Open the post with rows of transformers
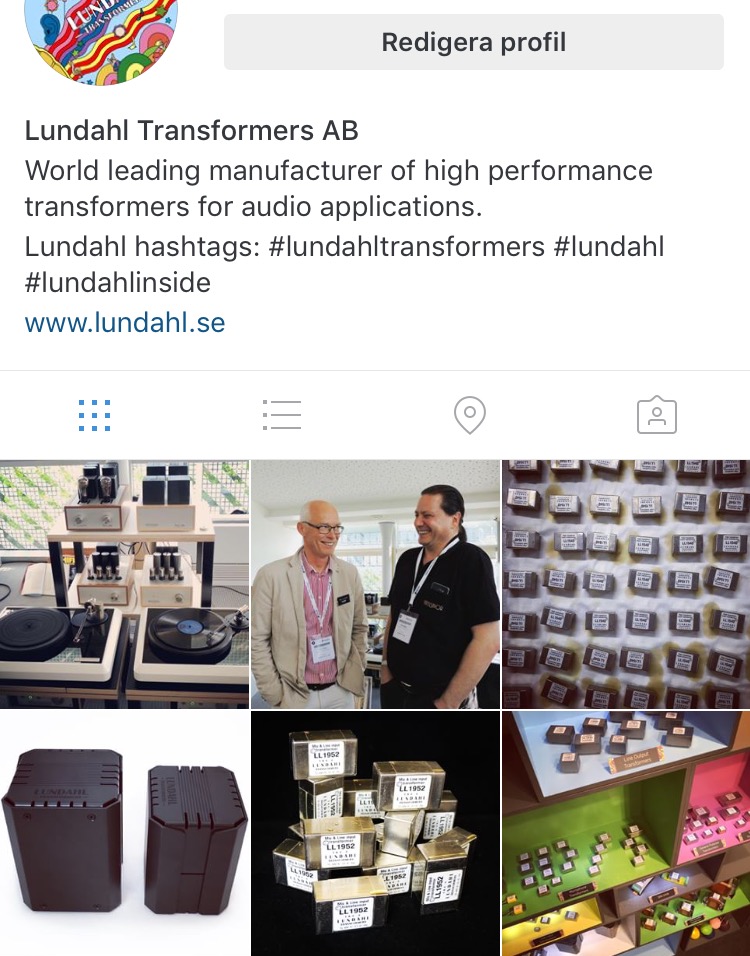The image size is (750, 956). tap(626, 584)
